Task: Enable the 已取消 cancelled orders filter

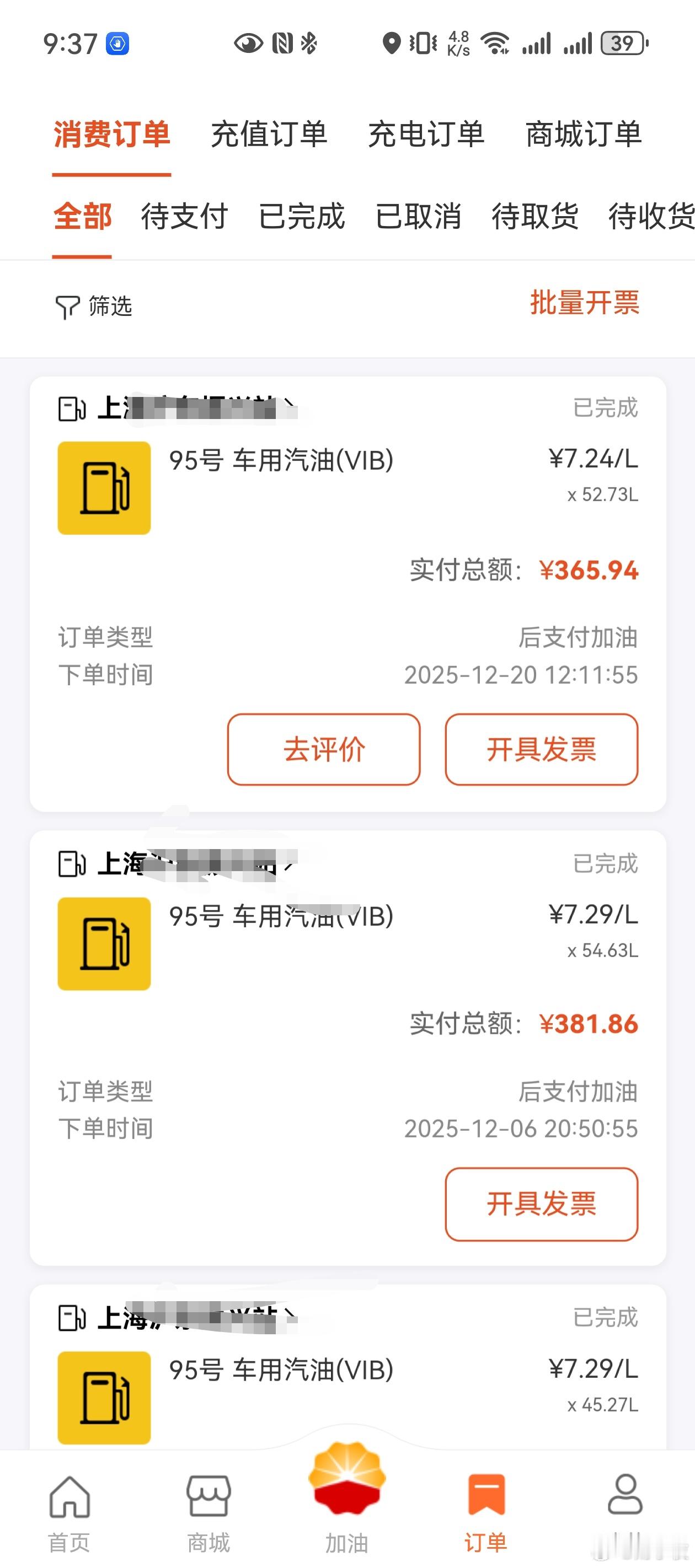Action: pos(418,217)
